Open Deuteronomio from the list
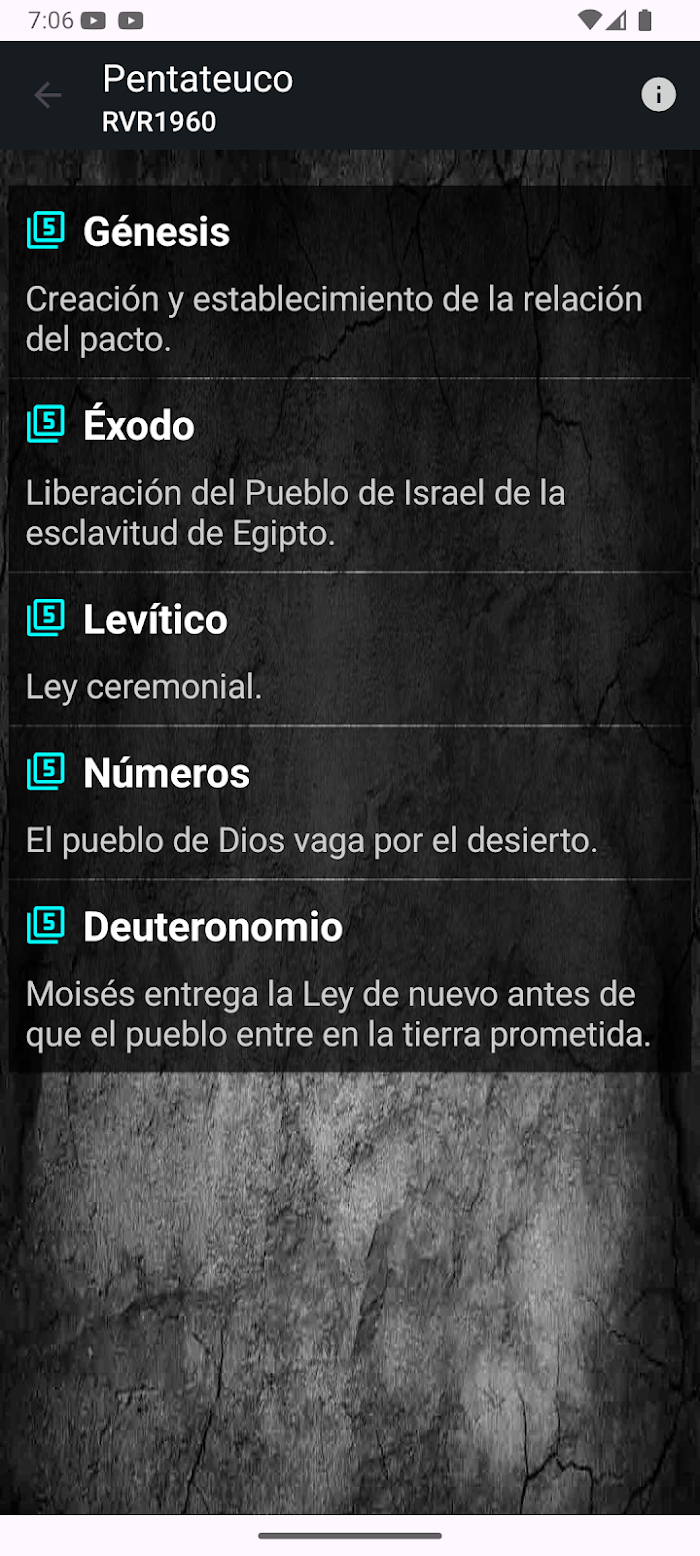Image resolution: width=700 pixels, height=1556 pixels. click(350, 976)
